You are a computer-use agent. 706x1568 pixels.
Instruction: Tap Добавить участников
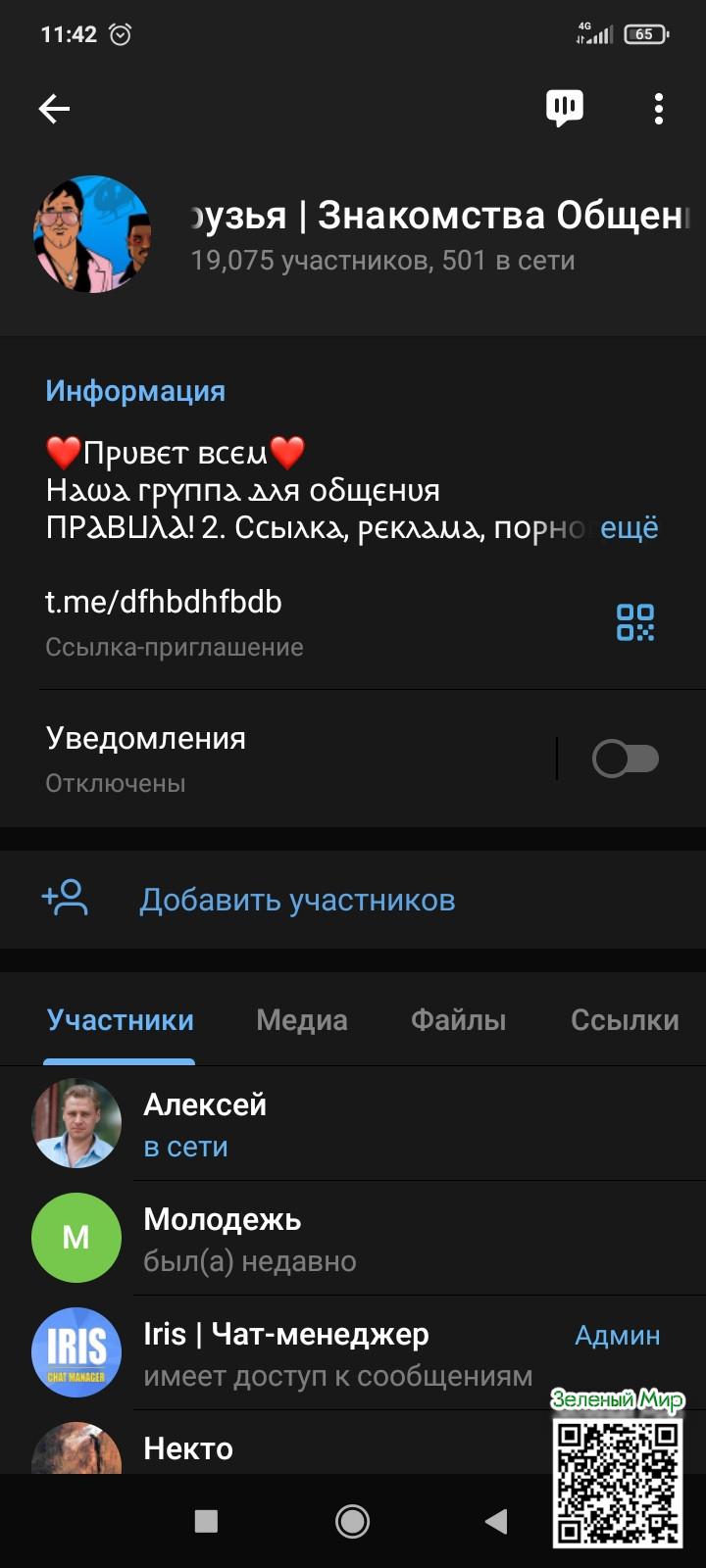[x=297, y=900]
